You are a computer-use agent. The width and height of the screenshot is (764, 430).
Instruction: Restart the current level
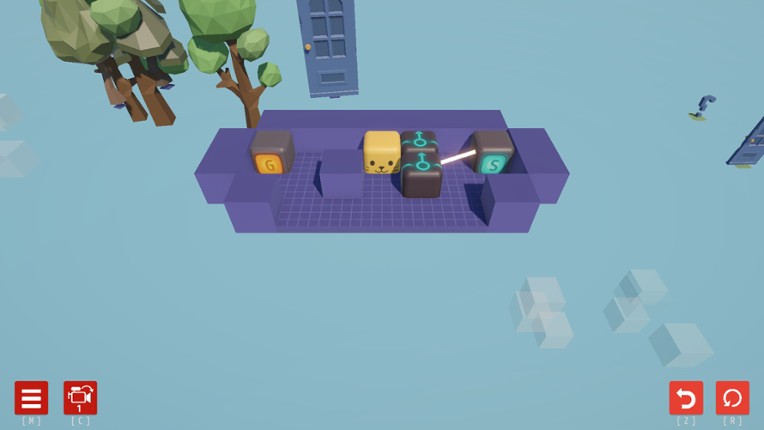[x=732, y=398]
